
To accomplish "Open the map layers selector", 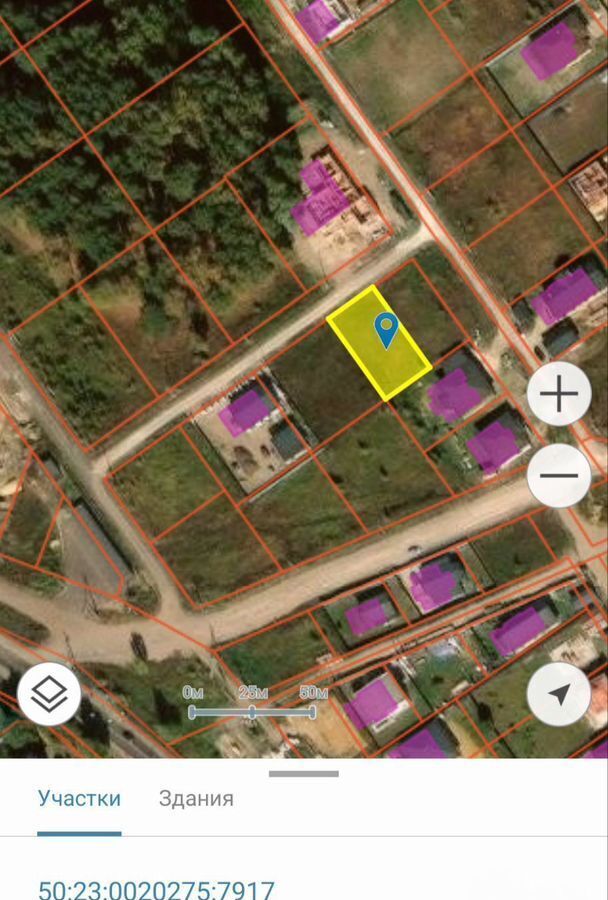I will [49, 693].
